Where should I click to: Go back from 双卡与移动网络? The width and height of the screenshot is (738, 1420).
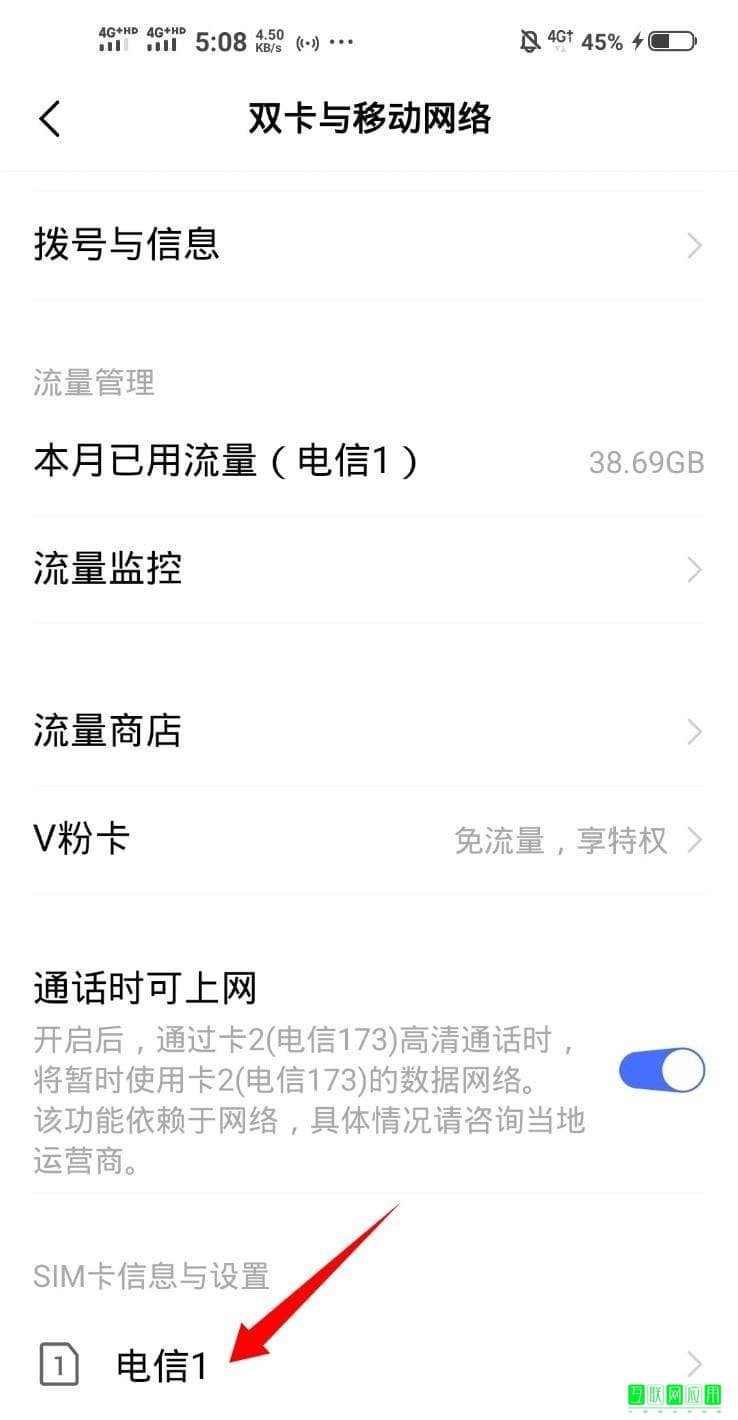click(x=50, y=119)
